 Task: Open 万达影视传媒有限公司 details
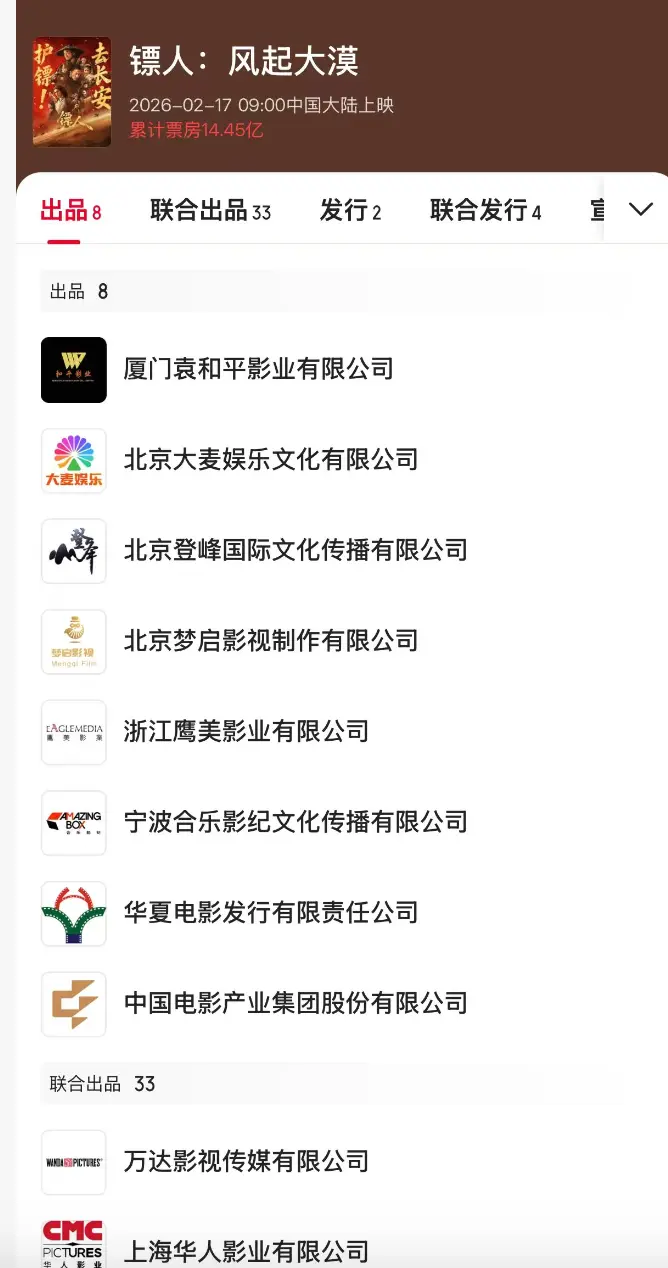[246, 1162]
